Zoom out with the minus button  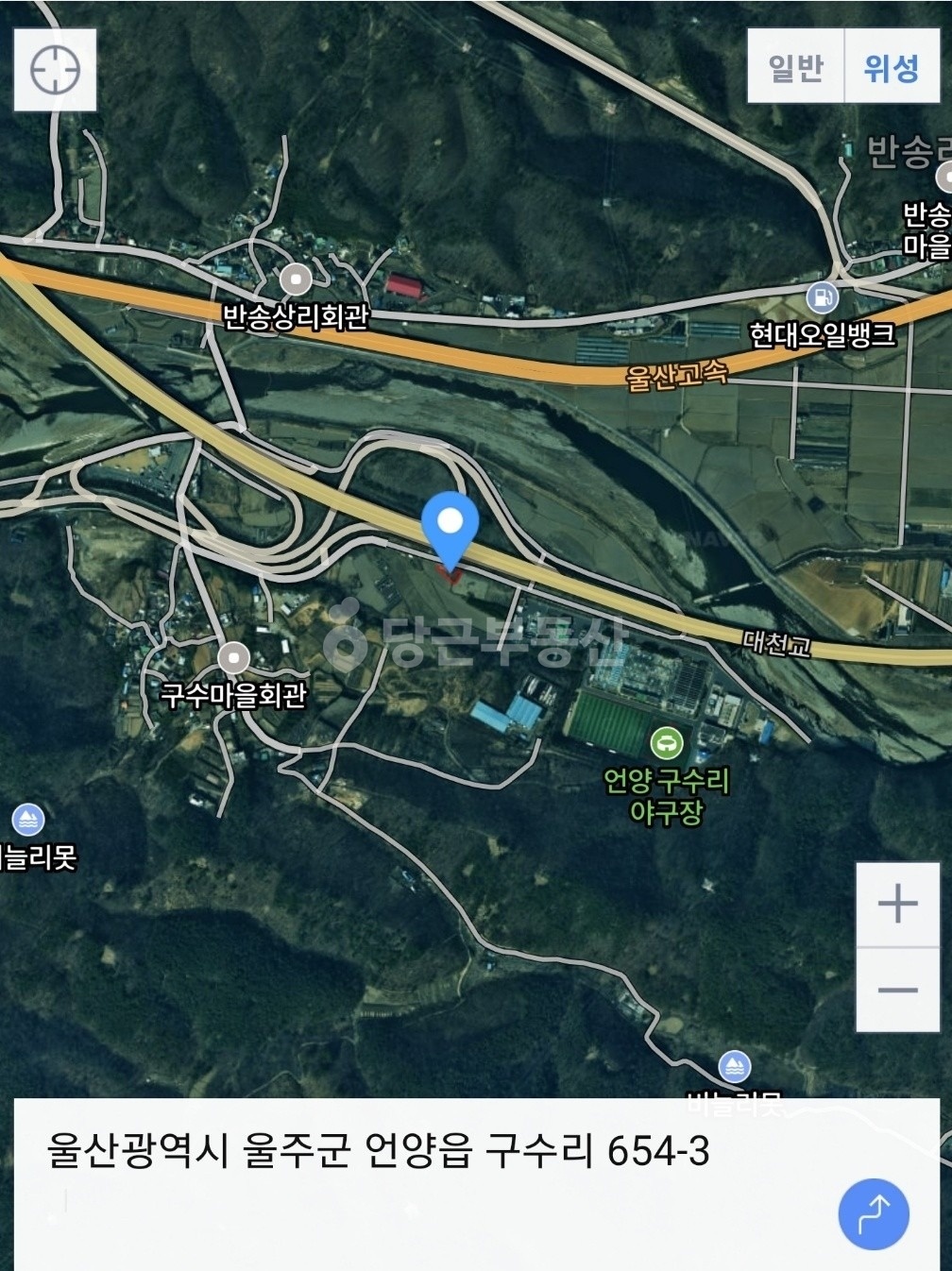tap(897, 990)
